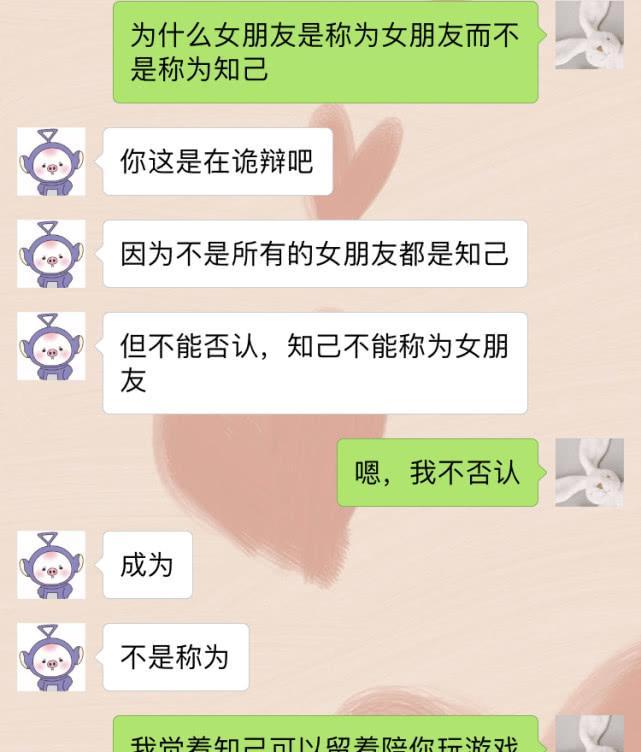This screenshot has height=752, width=641.
Task: Tap the avatar beside 因为不是所有的女朋友都是知己
Action: click(51, 254)
